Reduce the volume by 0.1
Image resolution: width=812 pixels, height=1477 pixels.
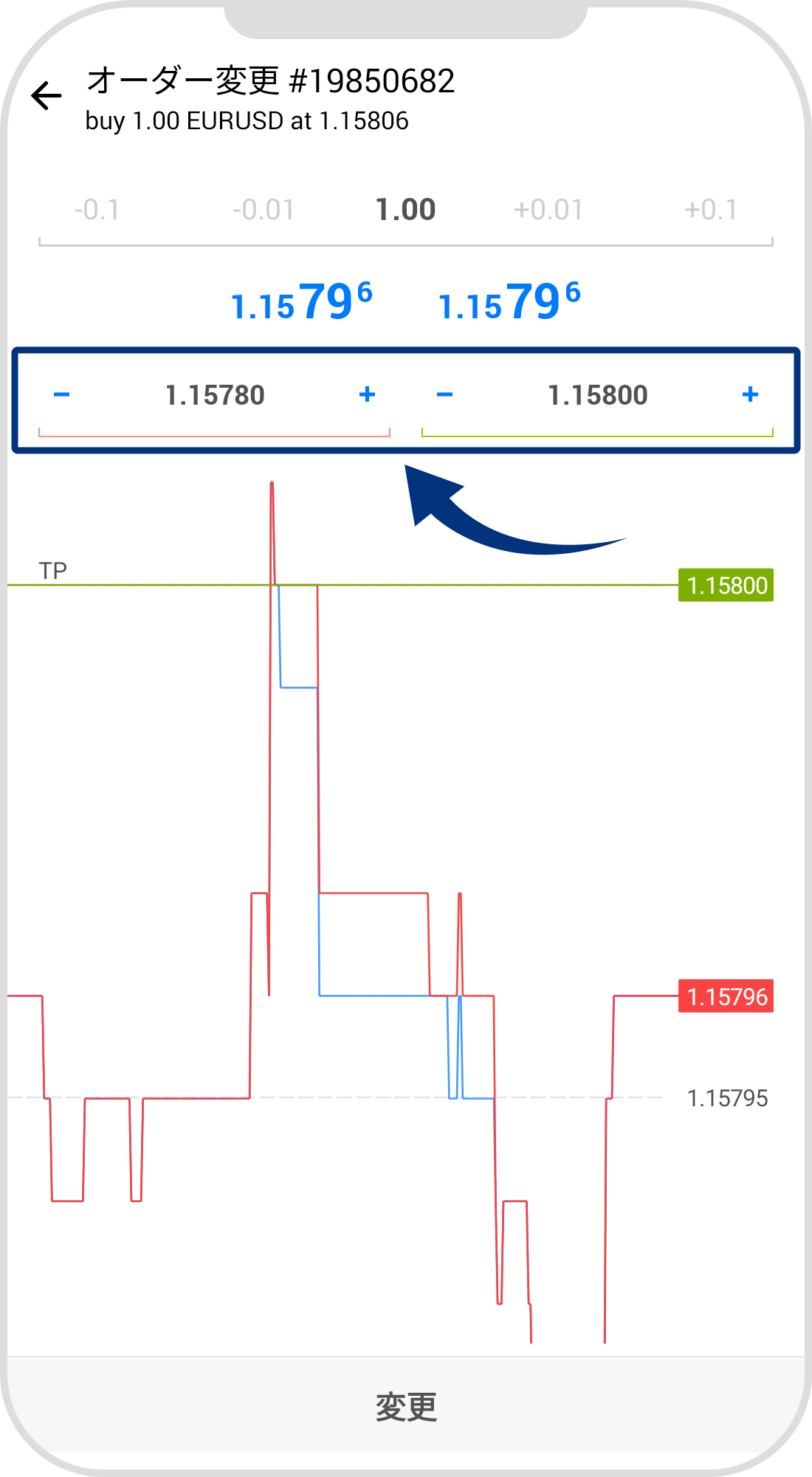tap(97, 210)
